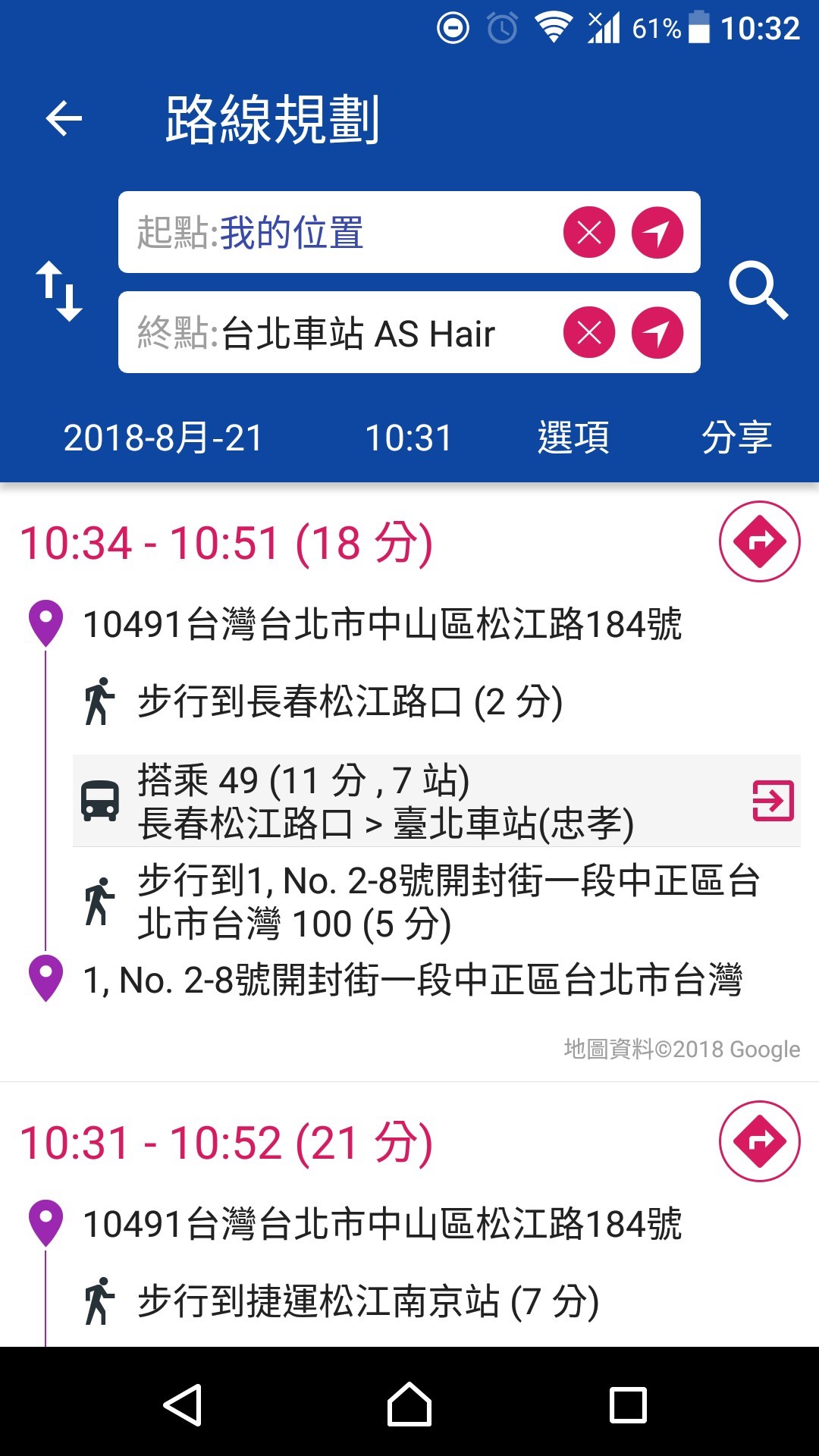The height and width of the screenshot is (1456, 819).
Task: Open 選項 route options
Action: tap(573, 438)
